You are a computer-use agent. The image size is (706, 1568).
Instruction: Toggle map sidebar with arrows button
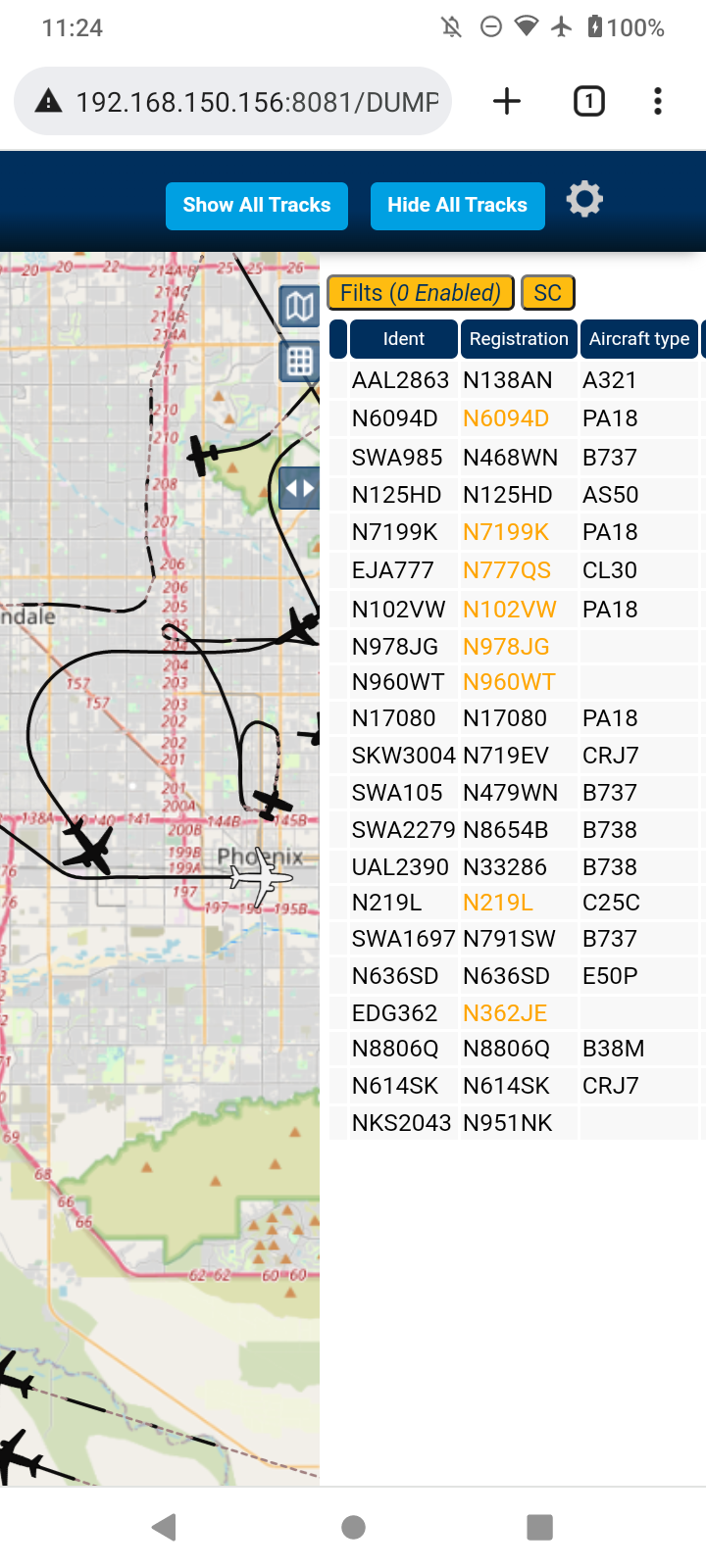click(x=300, y=488)
